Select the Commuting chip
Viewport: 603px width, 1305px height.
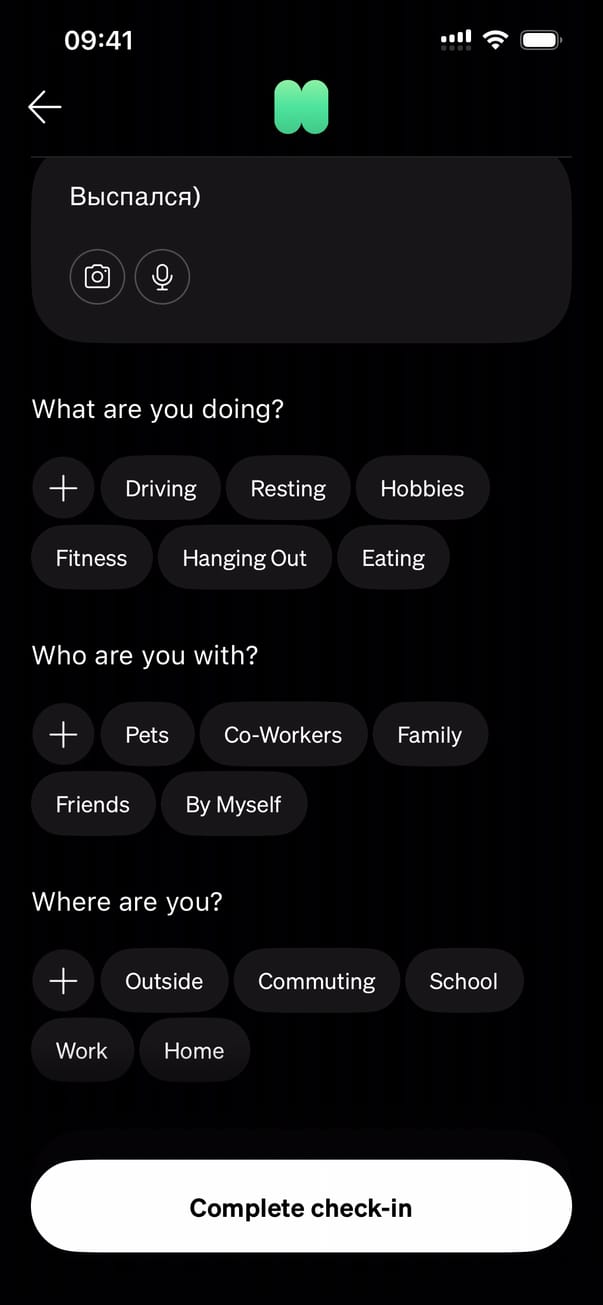click(x=317, y=981)
